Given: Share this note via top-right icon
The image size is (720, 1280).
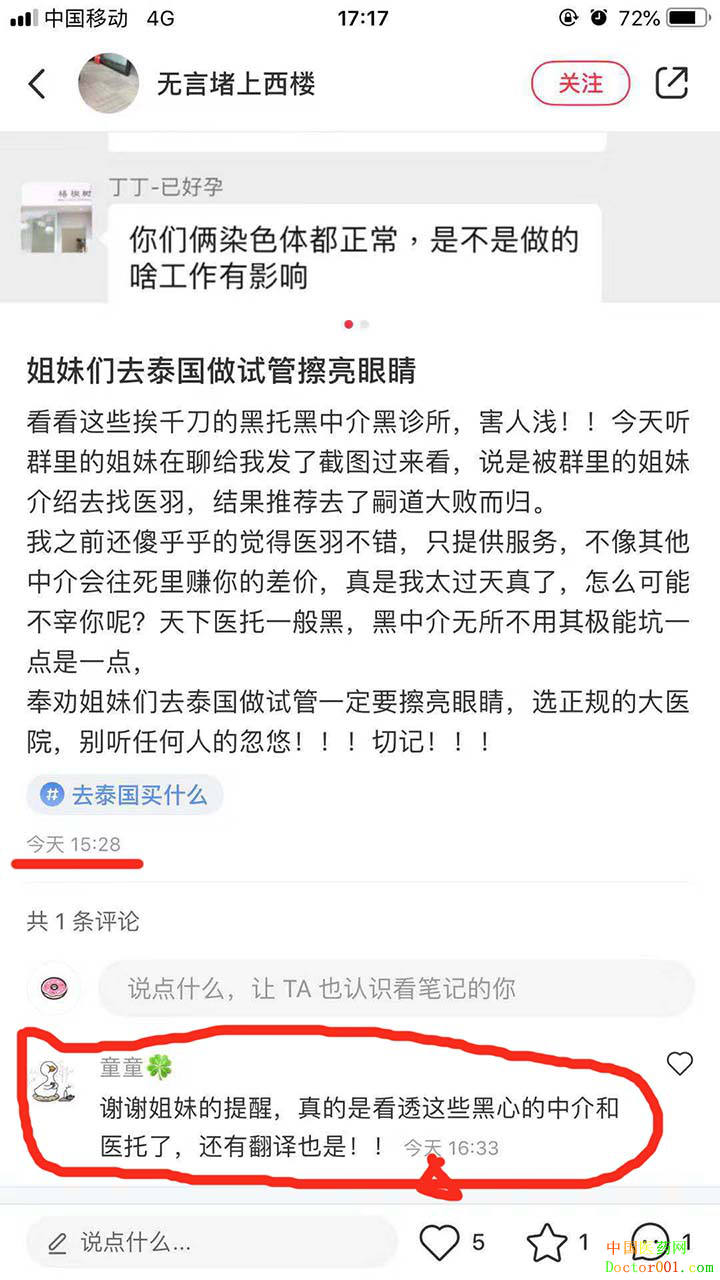Looking at the screenshot, I should point(672,84).
